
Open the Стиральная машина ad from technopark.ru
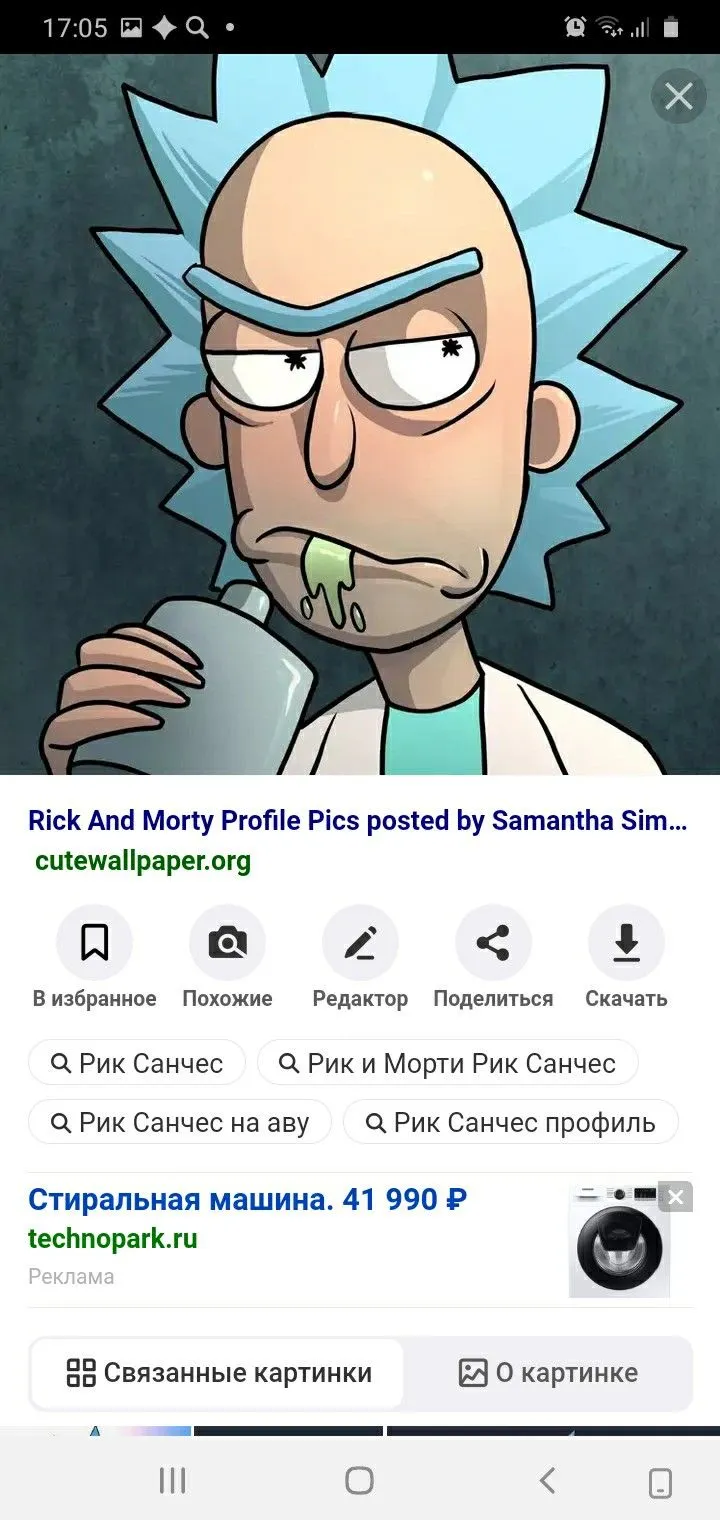(x=248, y=1198)
